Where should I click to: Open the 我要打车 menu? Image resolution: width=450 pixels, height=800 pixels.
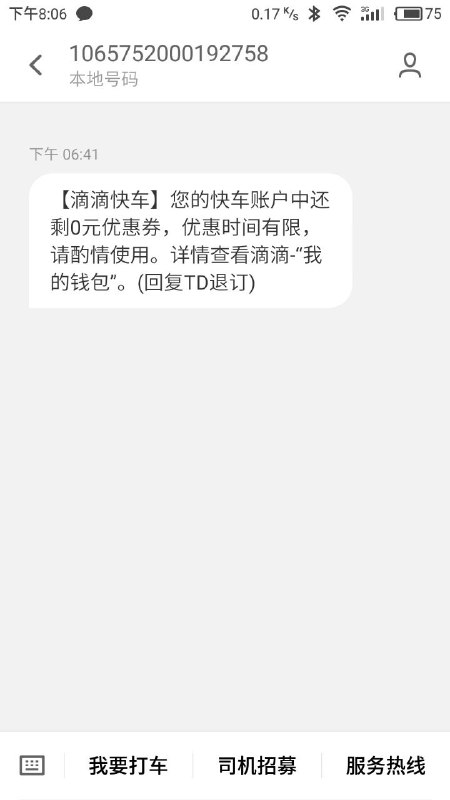coord(128,766)
